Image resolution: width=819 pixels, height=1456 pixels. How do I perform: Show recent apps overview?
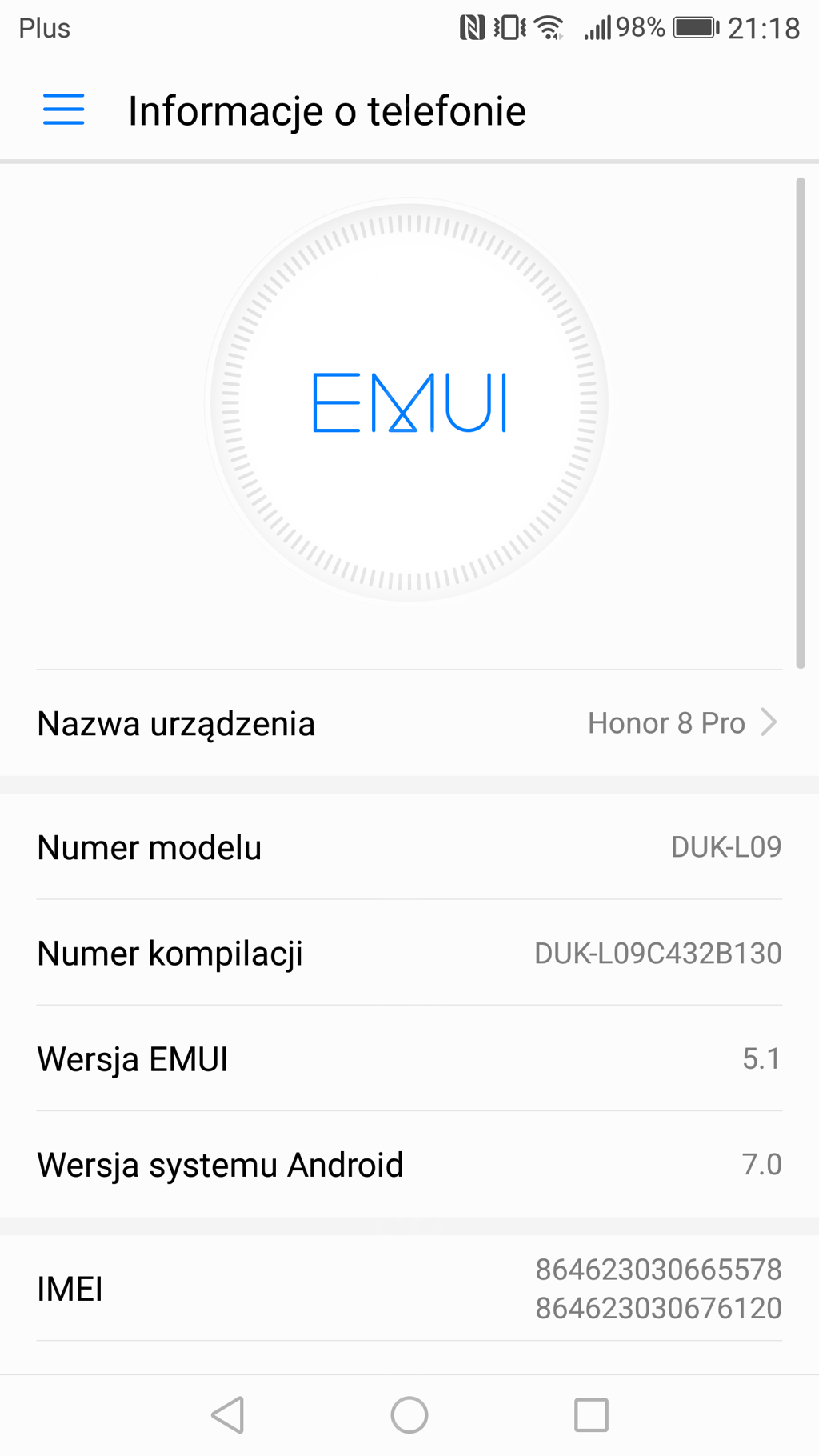(591, 1414)
